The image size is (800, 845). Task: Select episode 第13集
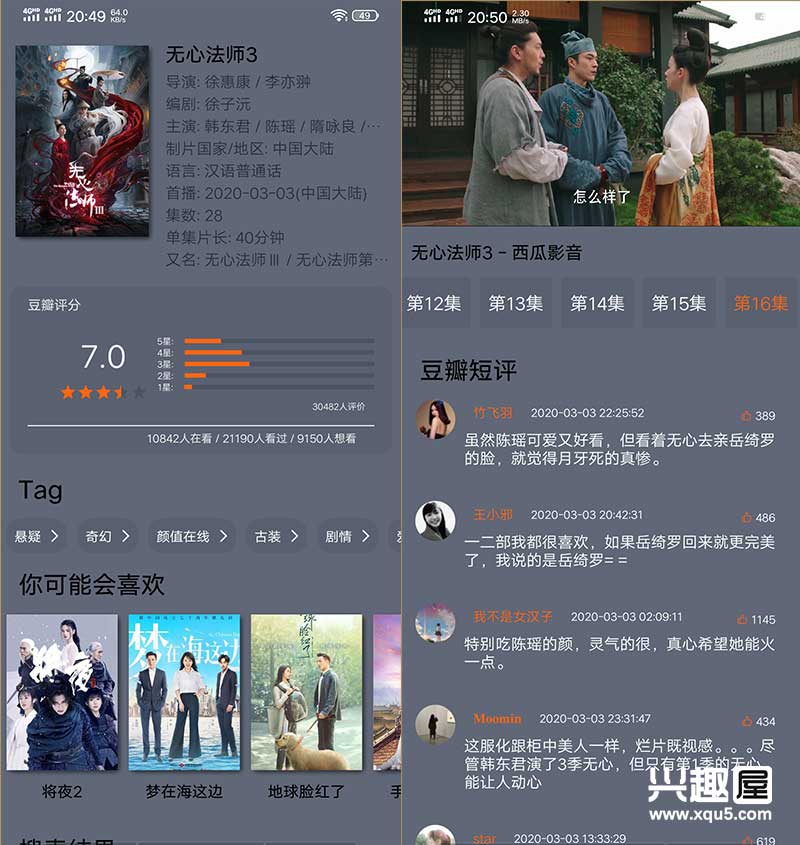pyautogui.click(x=516, y=303)
